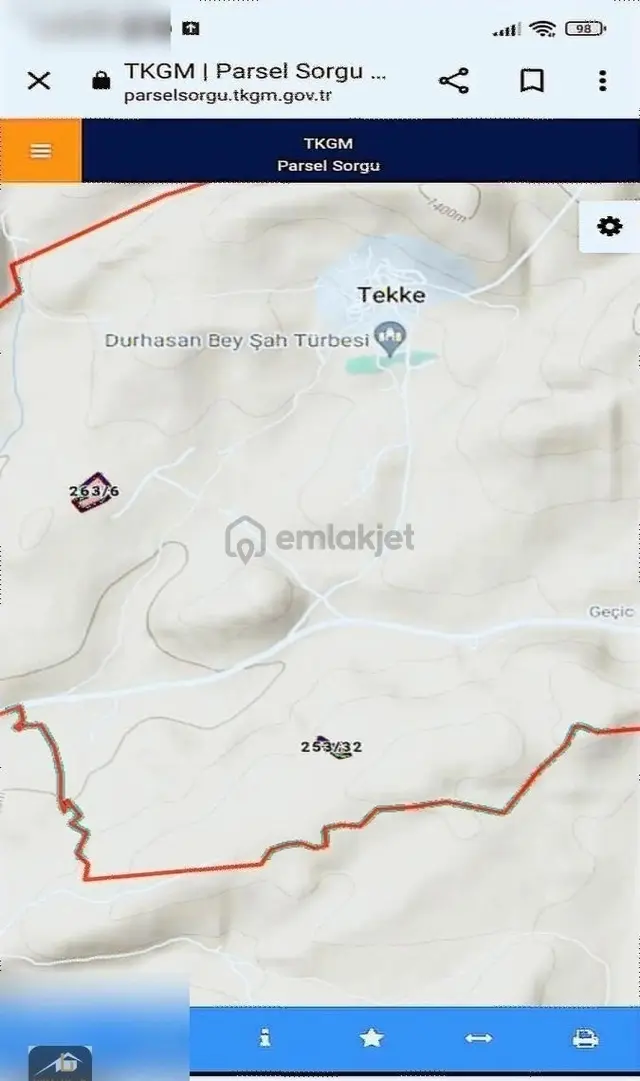Select parcel 253/32 on the map
640x1081 pixels.
pos(332,747)
